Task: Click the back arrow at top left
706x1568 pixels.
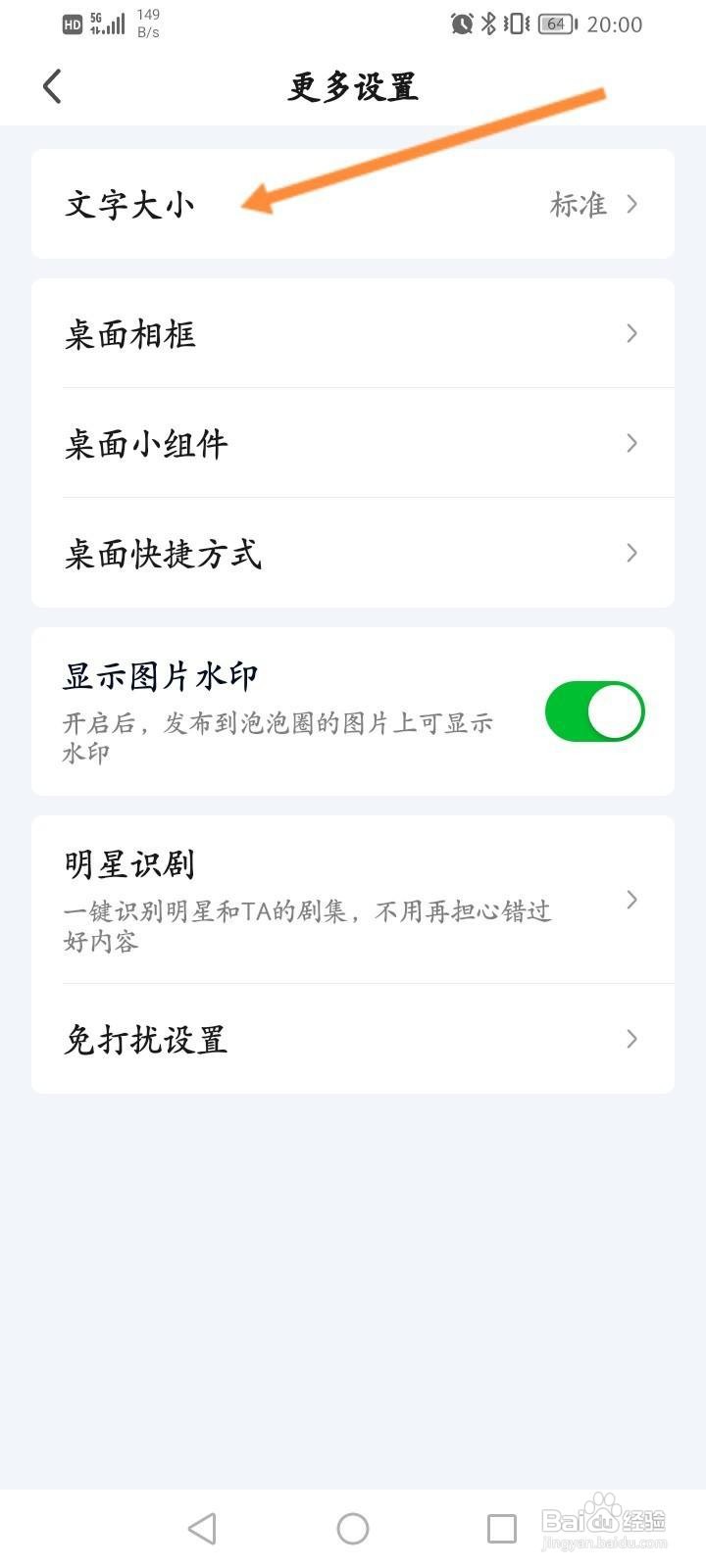Action: (53, 86)
